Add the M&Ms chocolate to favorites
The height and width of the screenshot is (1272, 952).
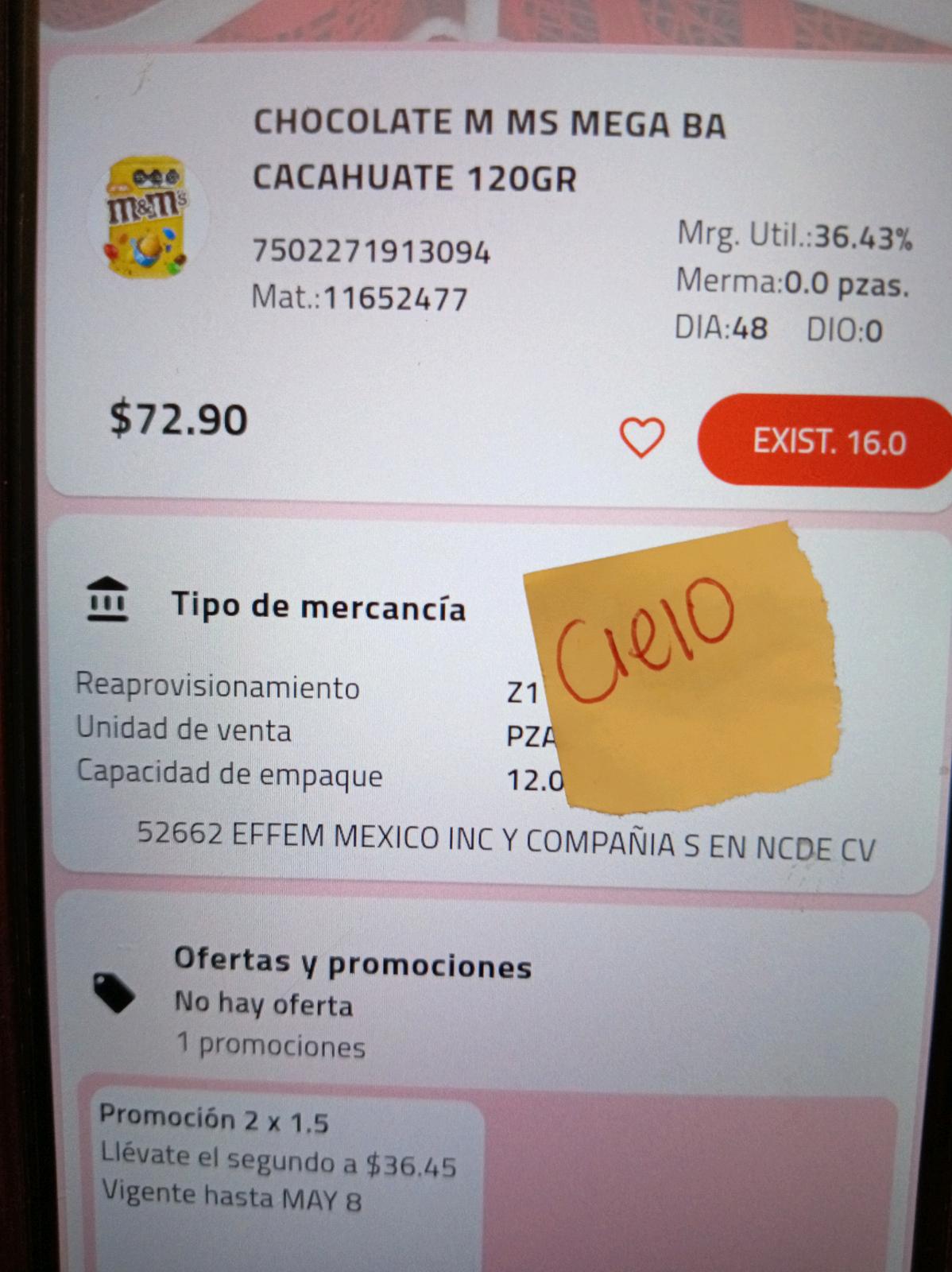641,438
